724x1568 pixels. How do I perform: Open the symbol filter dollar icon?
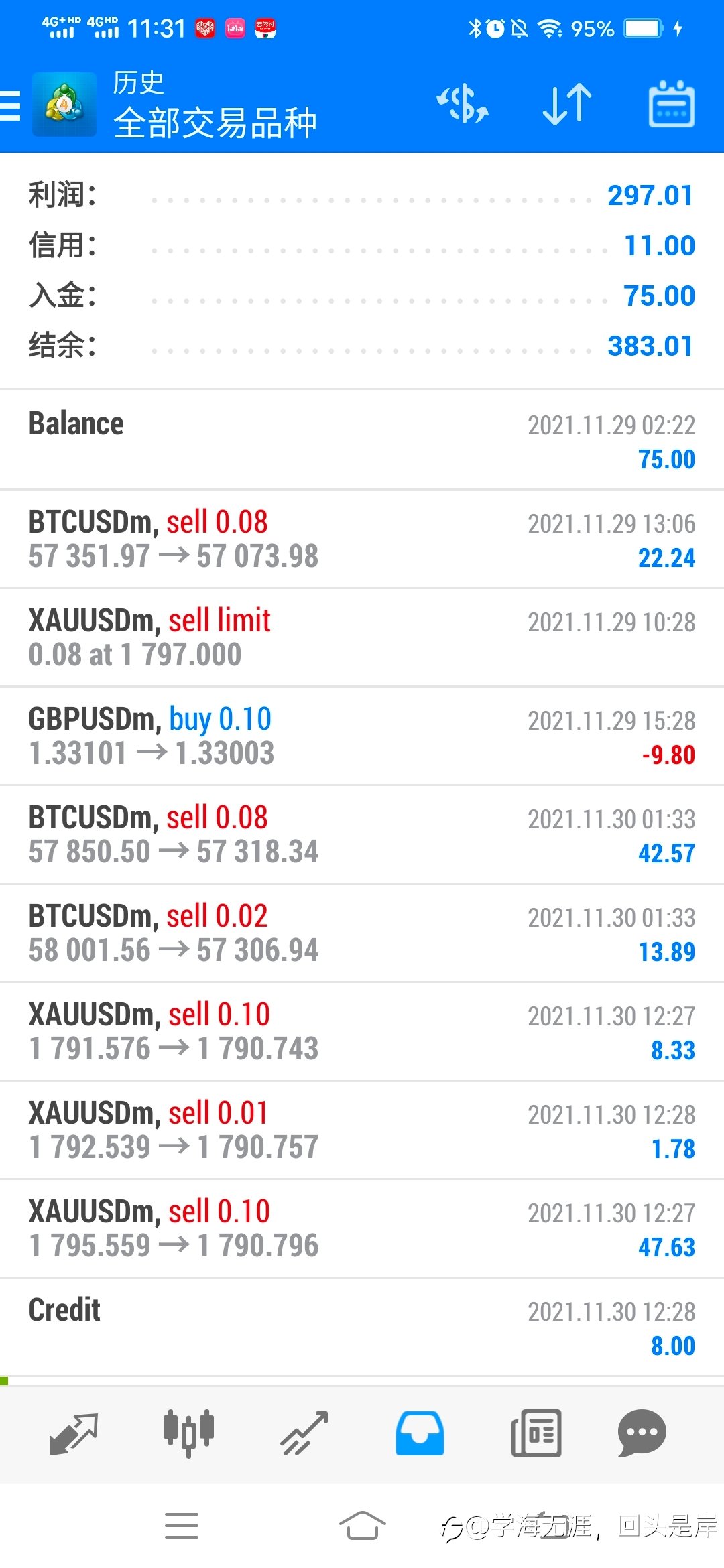coord(463,105)
